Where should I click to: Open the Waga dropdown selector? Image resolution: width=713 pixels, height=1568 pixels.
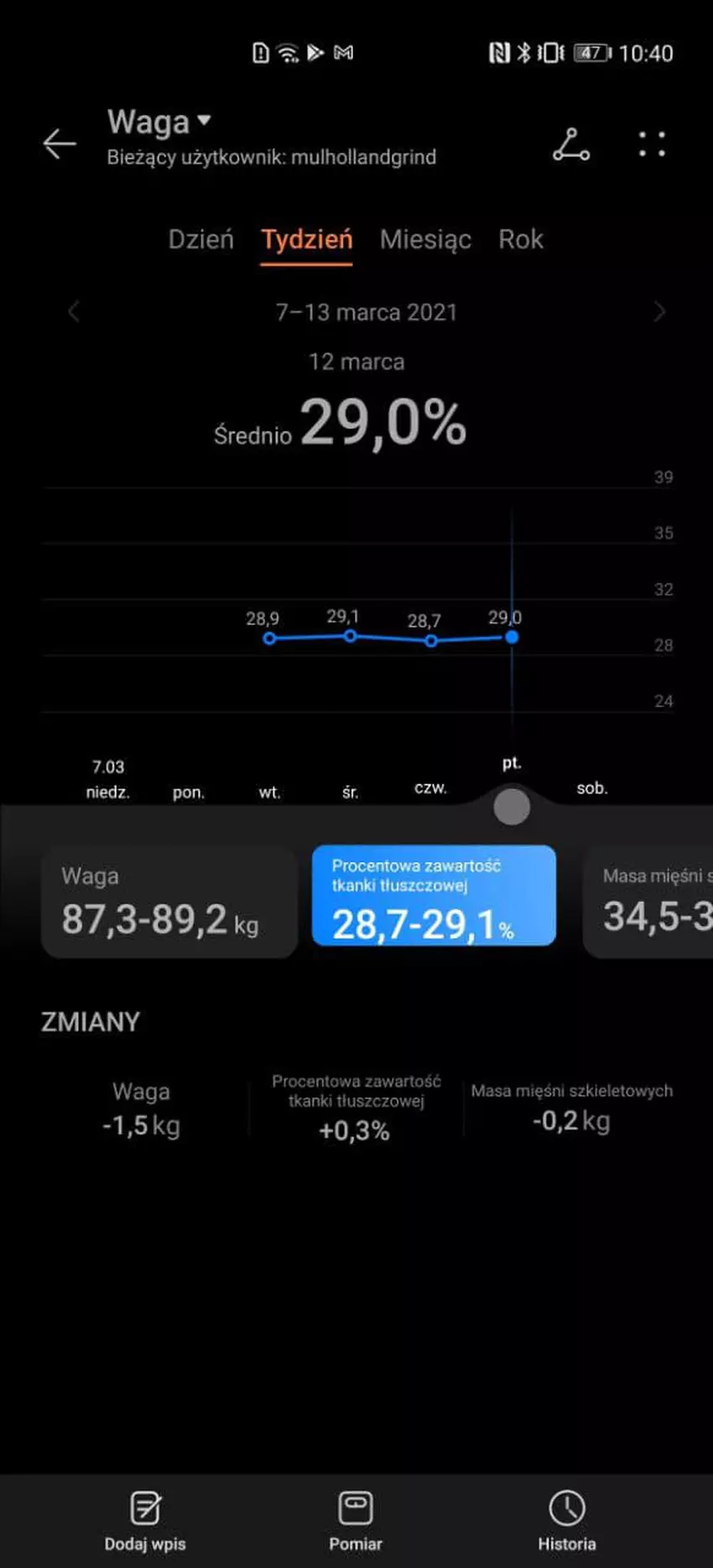point(159,122)
